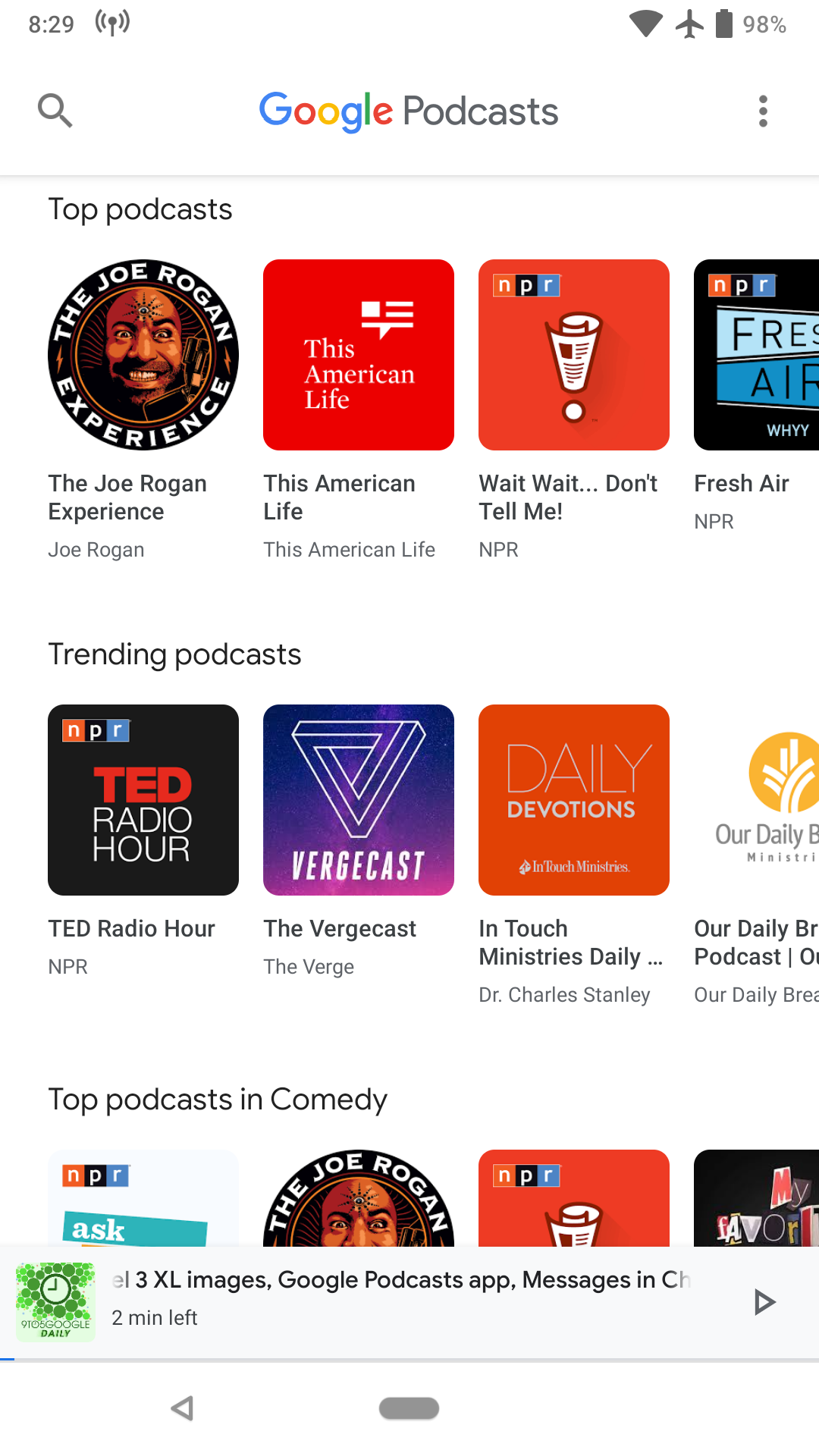Image resolution: width=819 pixels, height=1456 pixels.
Task: Open the search icon
Action: tap(55, 111)
